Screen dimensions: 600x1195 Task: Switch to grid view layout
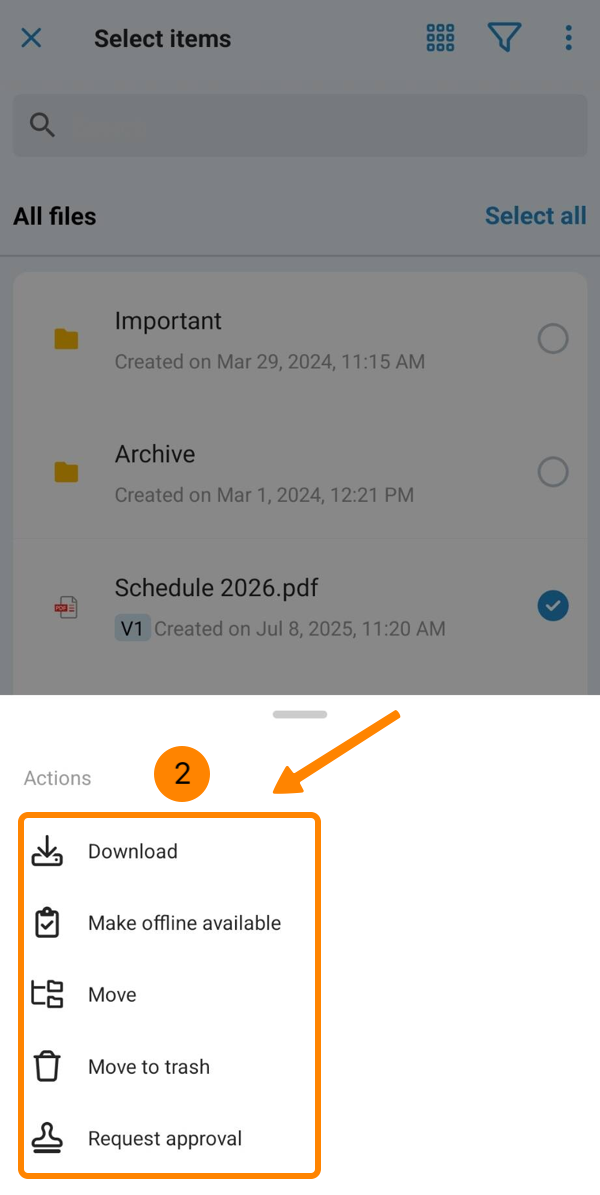440,38
